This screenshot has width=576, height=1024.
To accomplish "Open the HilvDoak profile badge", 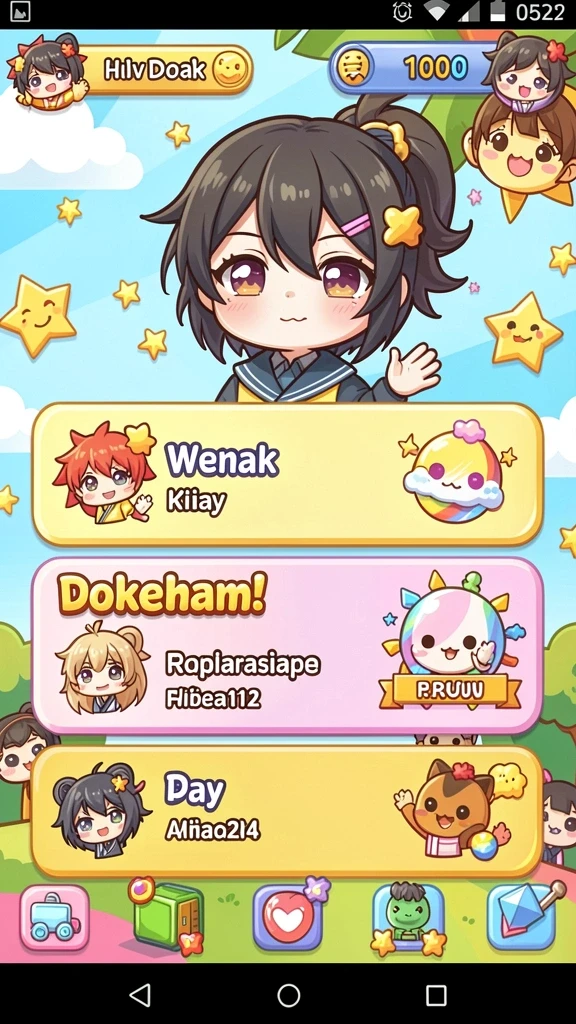I will click(x=131, y=70).
